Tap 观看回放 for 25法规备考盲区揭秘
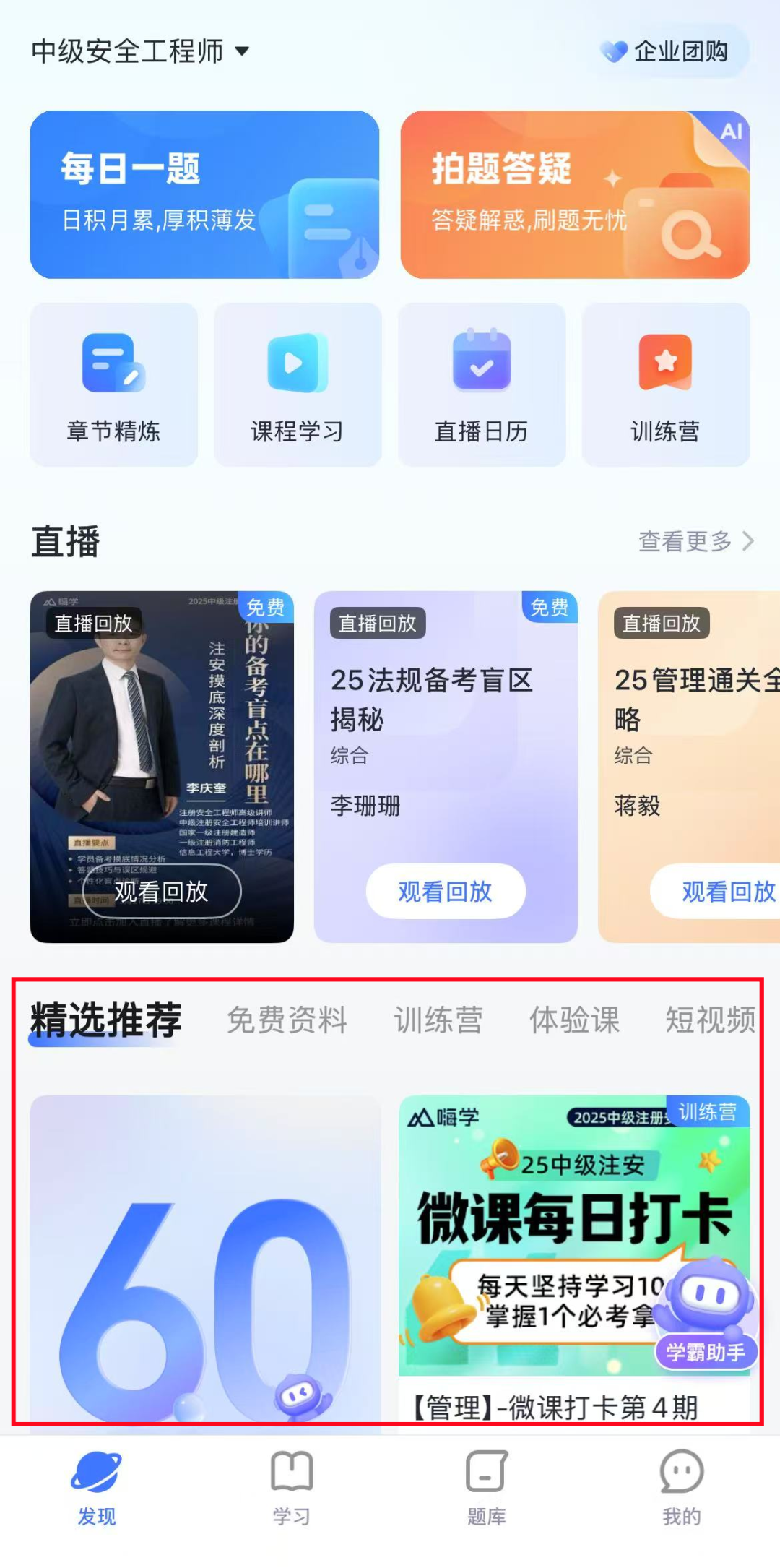780x1568 pixels. pyautogui.click(x=446, y=891)
